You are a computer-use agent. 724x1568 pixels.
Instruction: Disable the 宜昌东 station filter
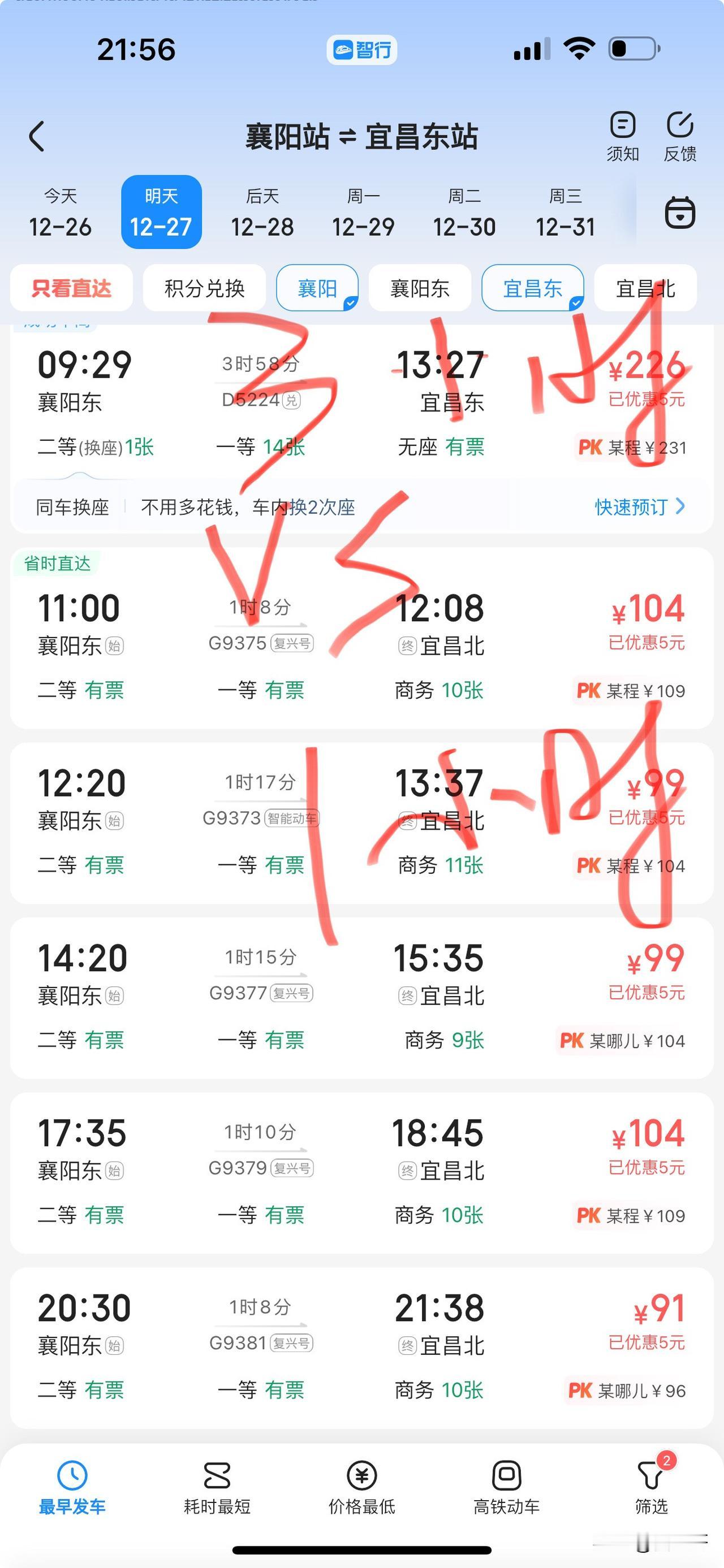(532, 288)
